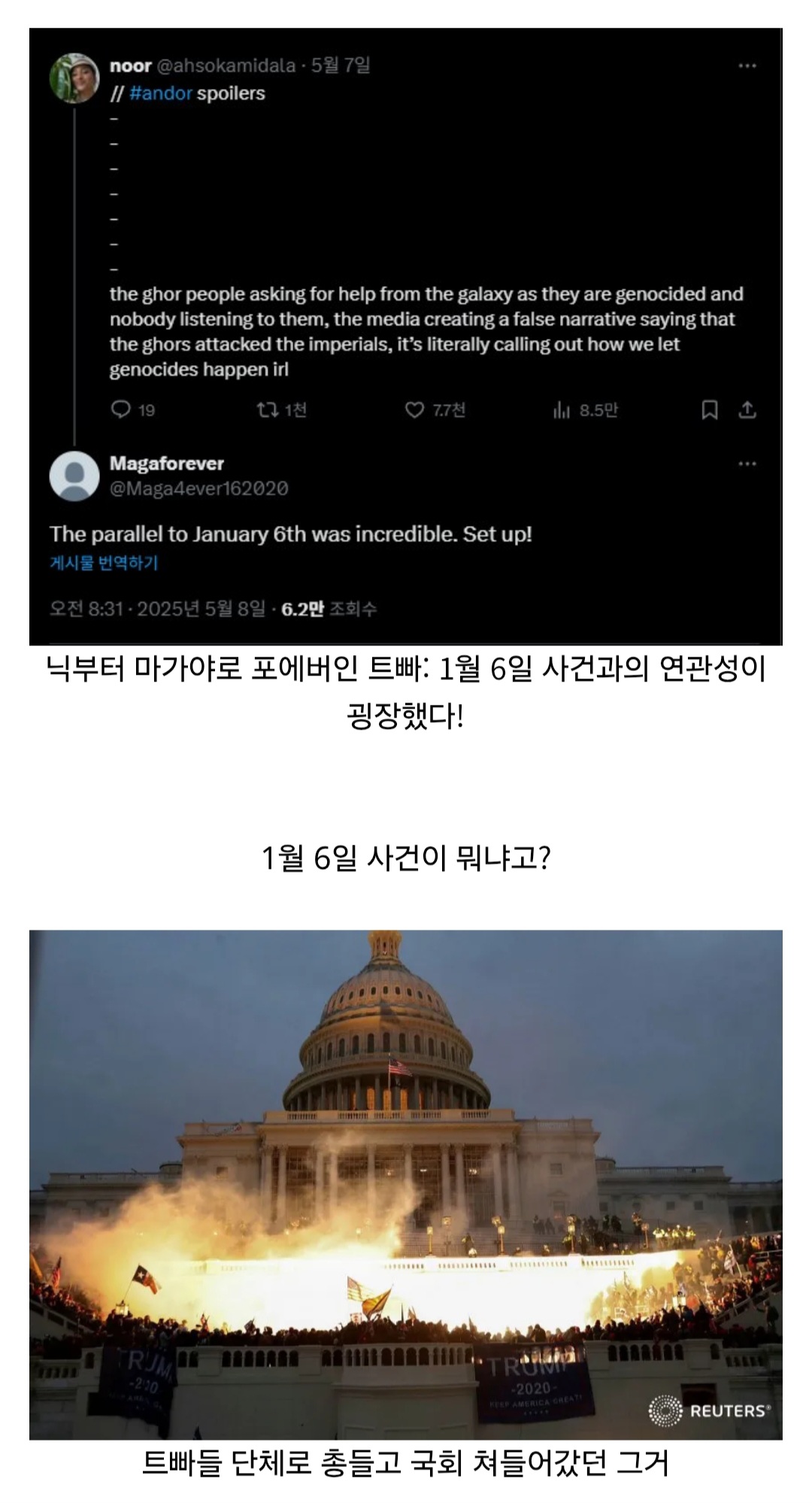Enlarge the Reuters Capitol photo
Screen dimensions: 812x1503
(x=406, y=1185)
